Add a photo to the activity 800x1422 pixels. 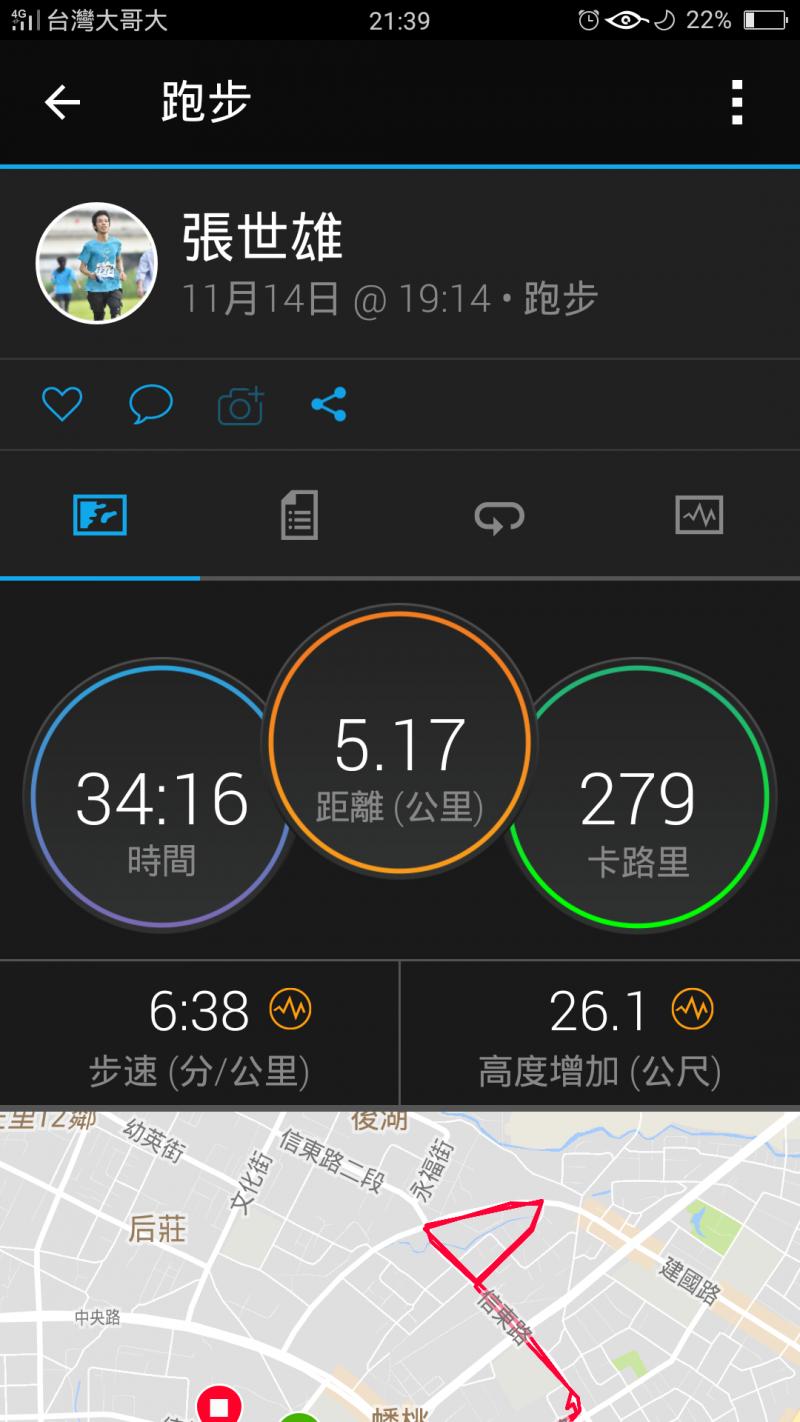click(x=240, y=405)
